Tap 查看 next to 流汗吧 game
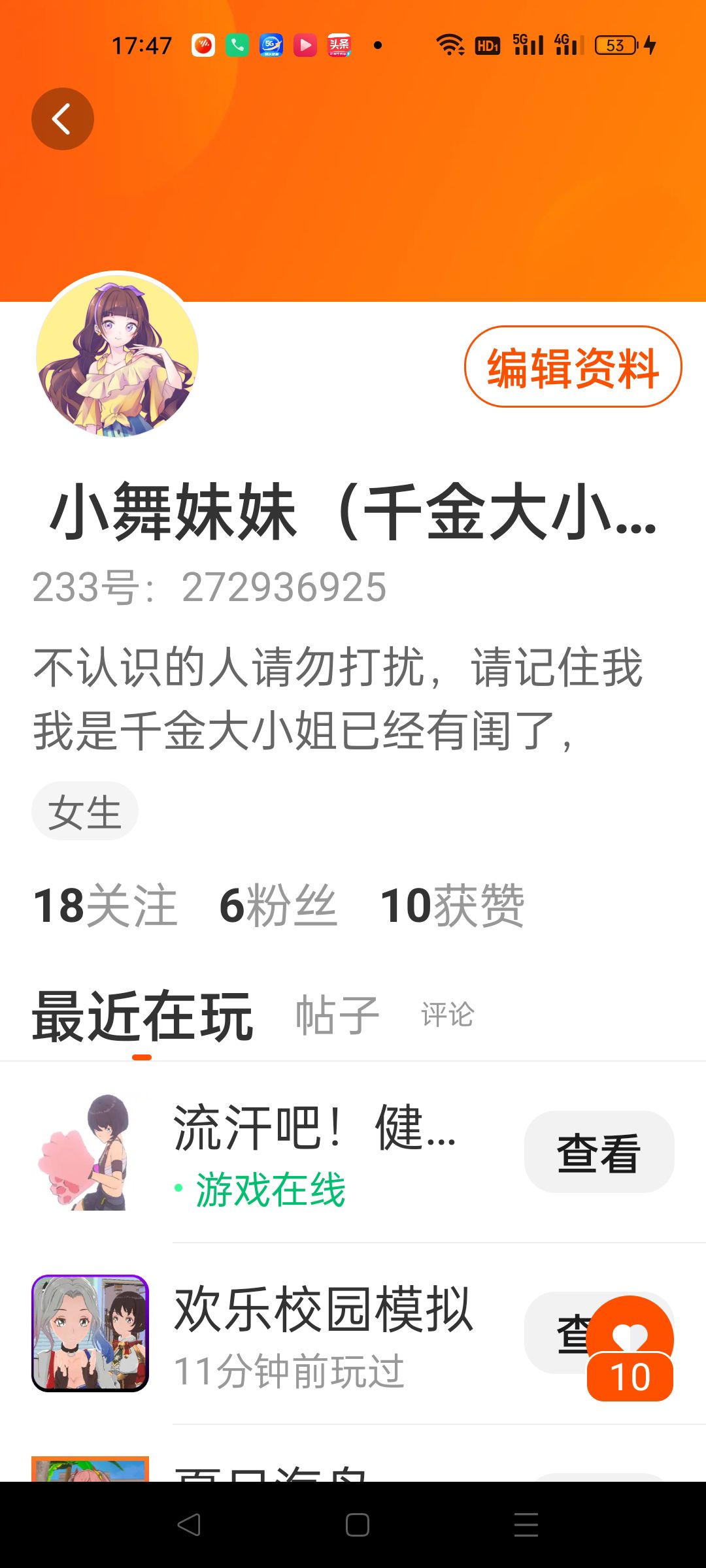 click(599, 1152)
